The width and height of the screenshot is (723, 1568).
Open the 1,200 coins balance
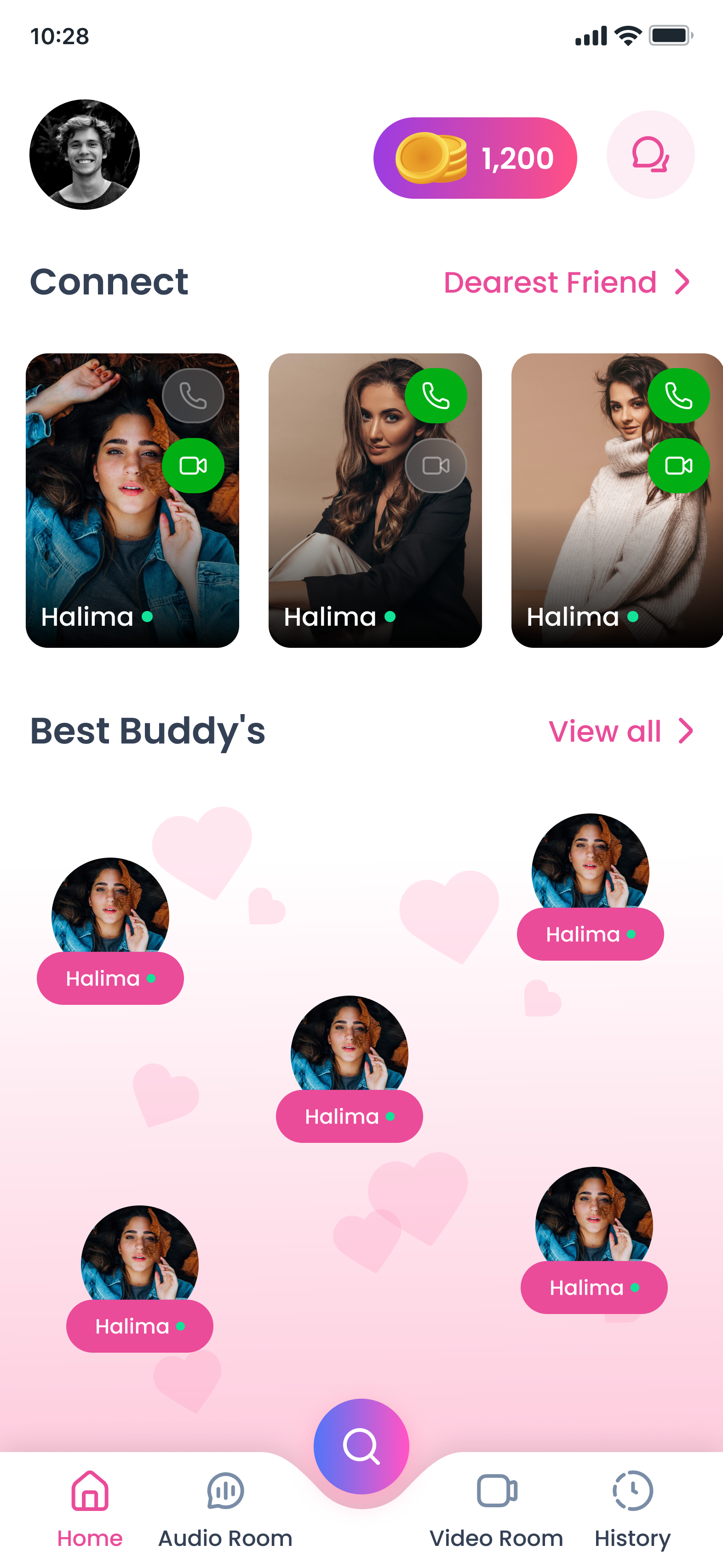tap(475, 158)
